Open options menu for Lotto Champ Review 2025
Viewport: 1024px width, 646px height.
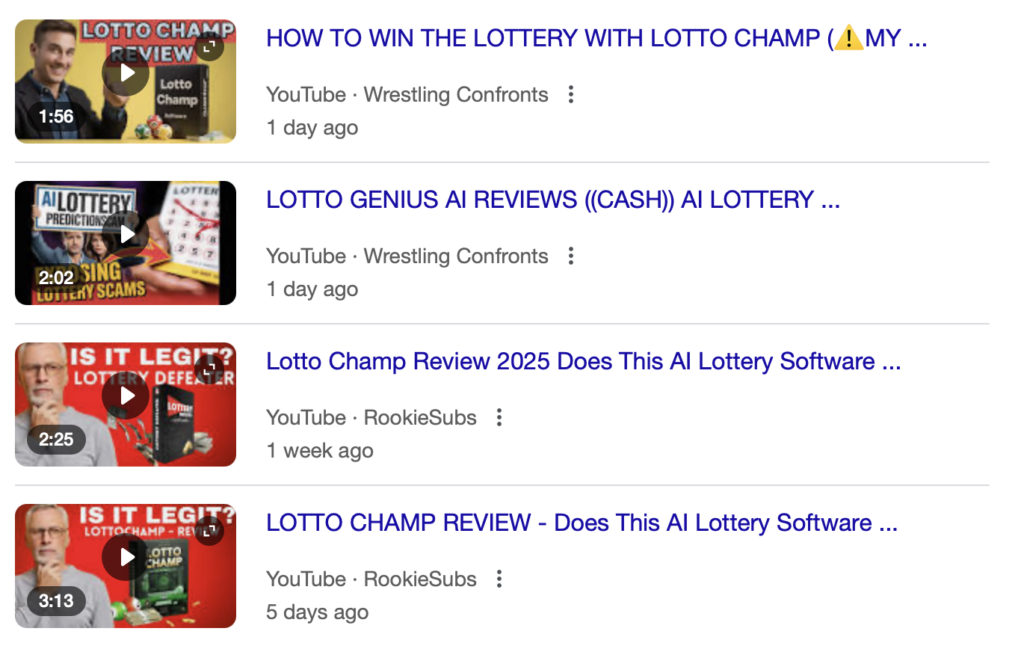[499, 418]
